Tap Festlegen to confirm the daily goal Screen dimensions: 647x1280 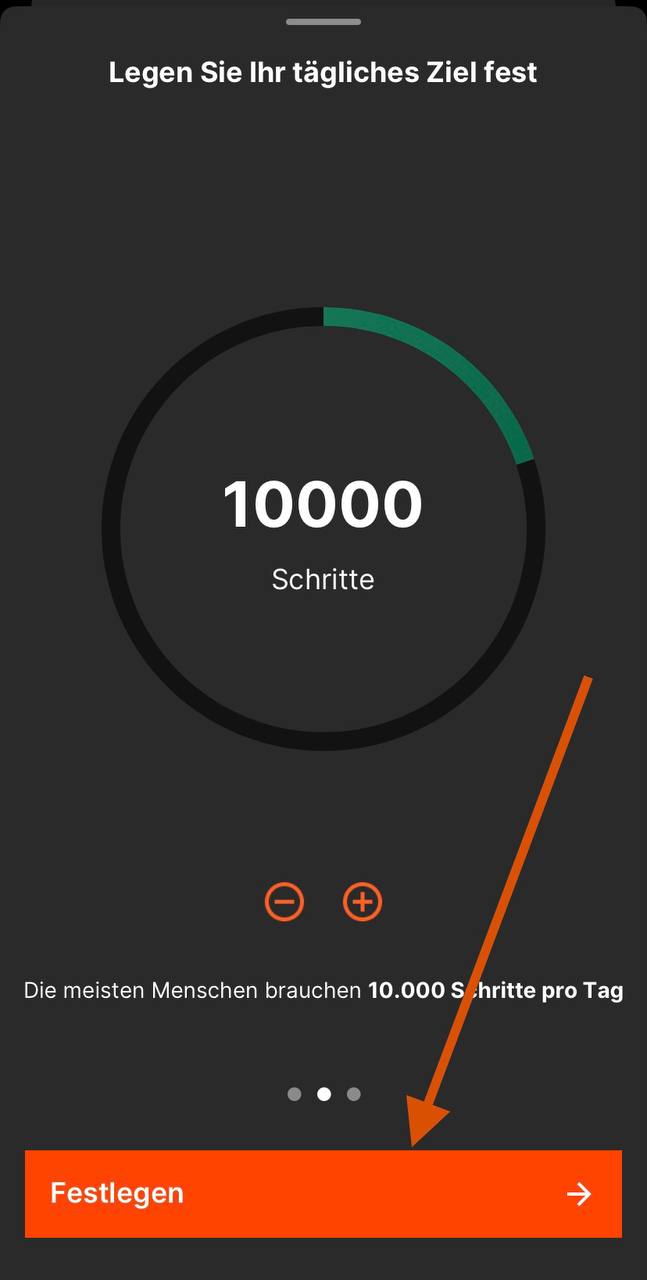323,1193
